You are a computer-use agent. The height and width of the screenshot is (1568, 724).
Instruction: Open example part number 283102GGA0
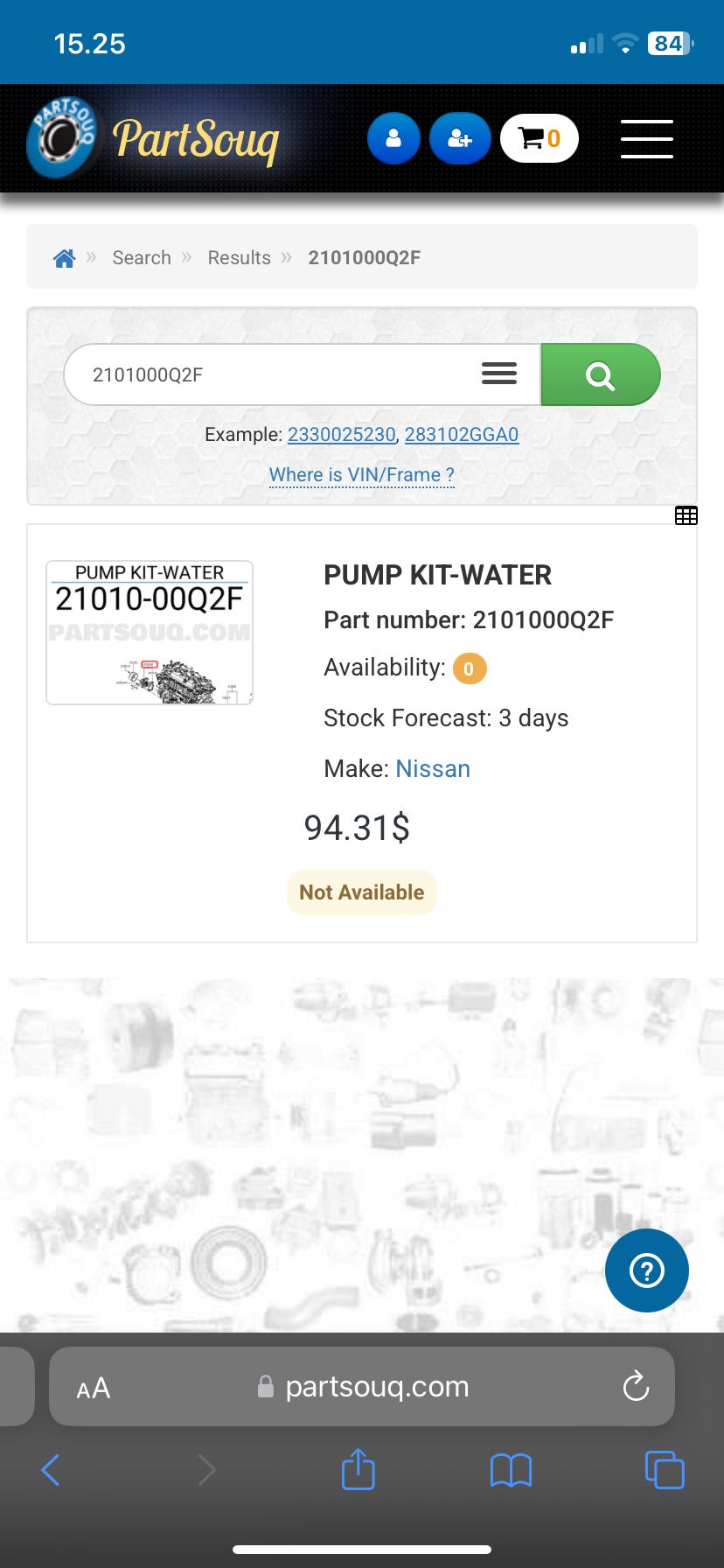(461, 435)
